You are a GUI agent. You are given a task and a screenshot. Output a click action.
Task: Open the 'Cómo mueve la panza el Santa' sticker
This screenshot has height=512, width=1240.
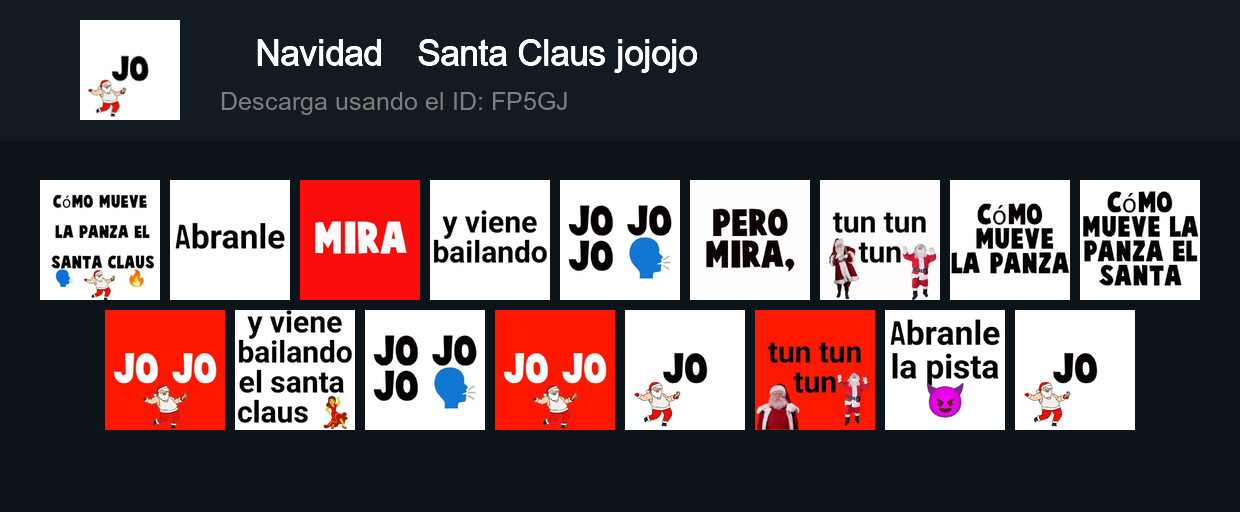(x=1140, y=240)
